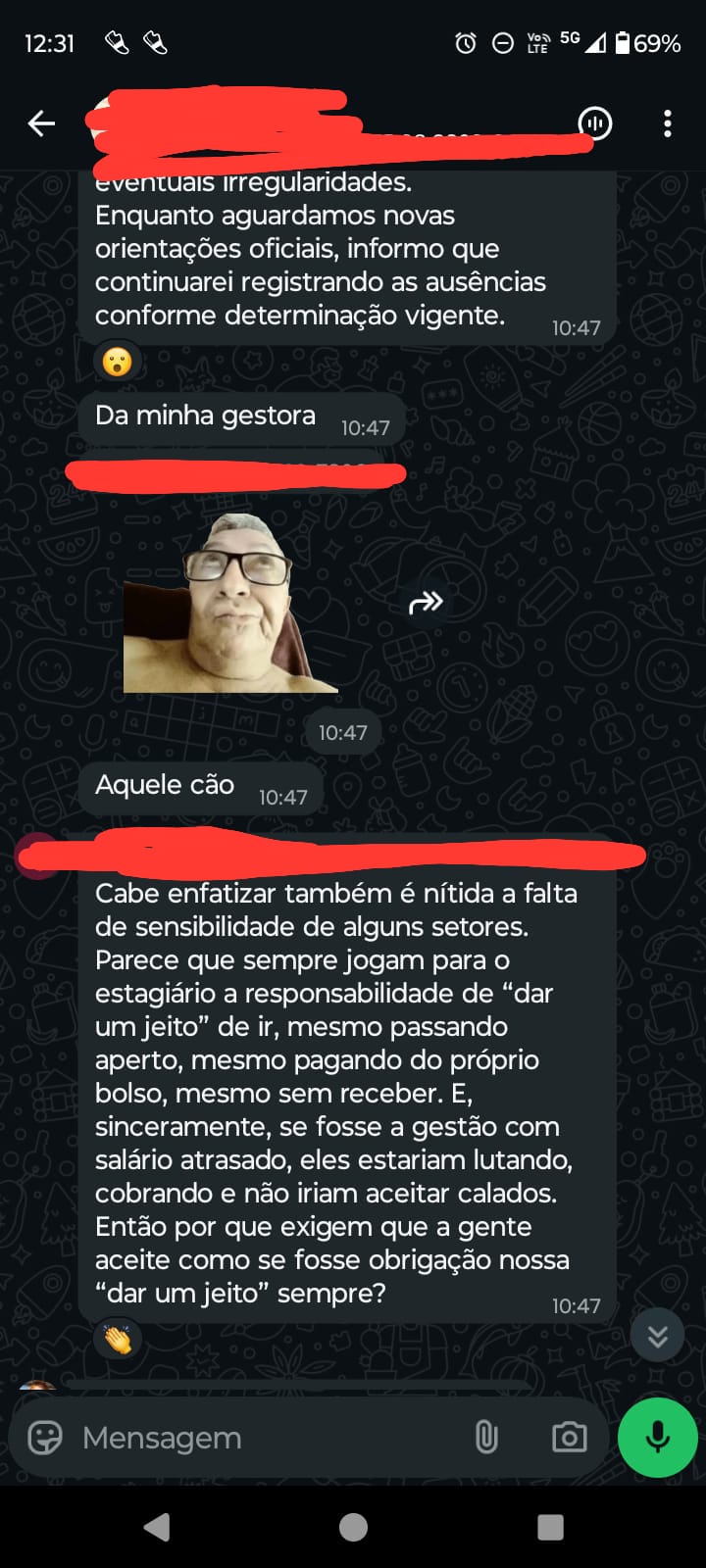The image size is (706, 1568).
Task: Forward the sticker with the arrow icon
Action: coord(426,603)
